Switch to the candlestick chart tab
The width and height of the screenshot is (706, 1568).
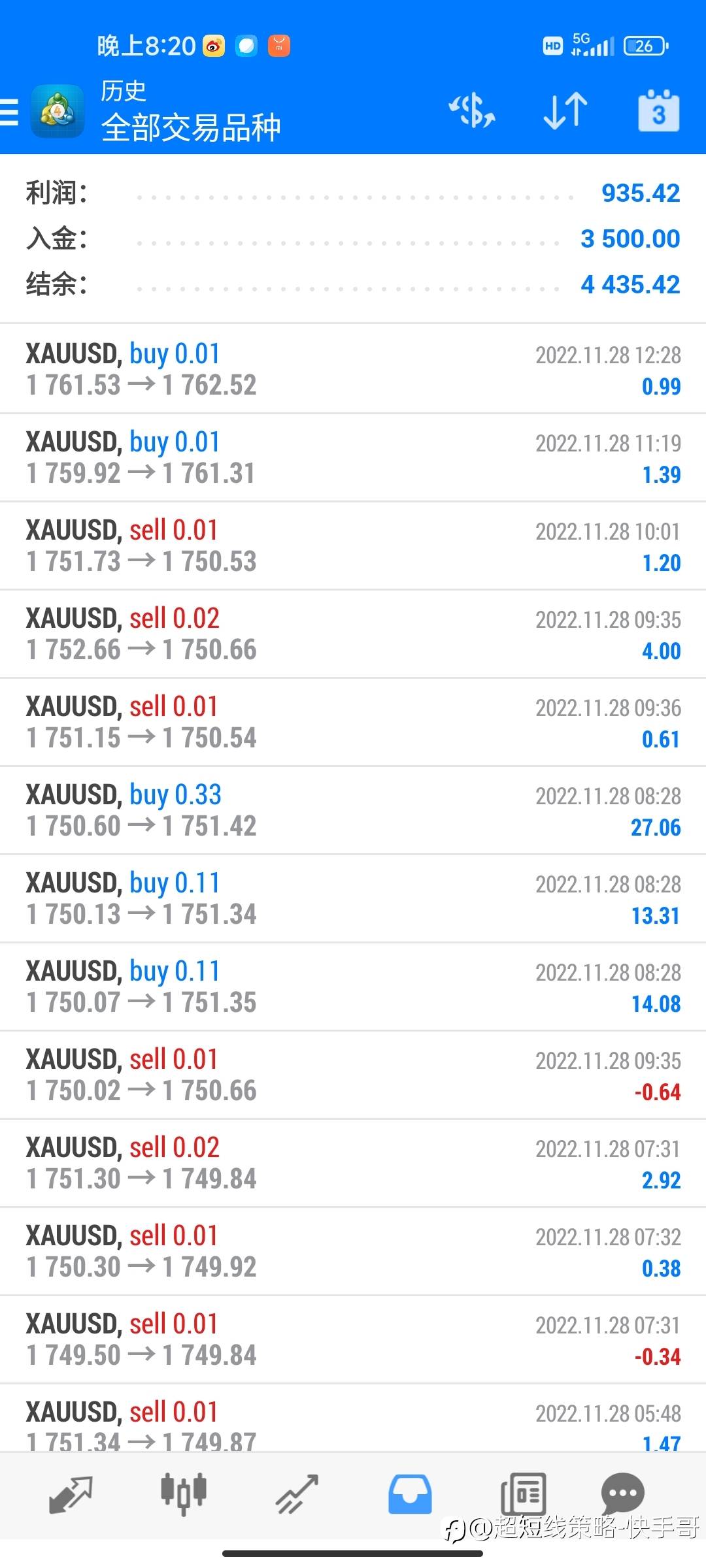pos(184,1494)
